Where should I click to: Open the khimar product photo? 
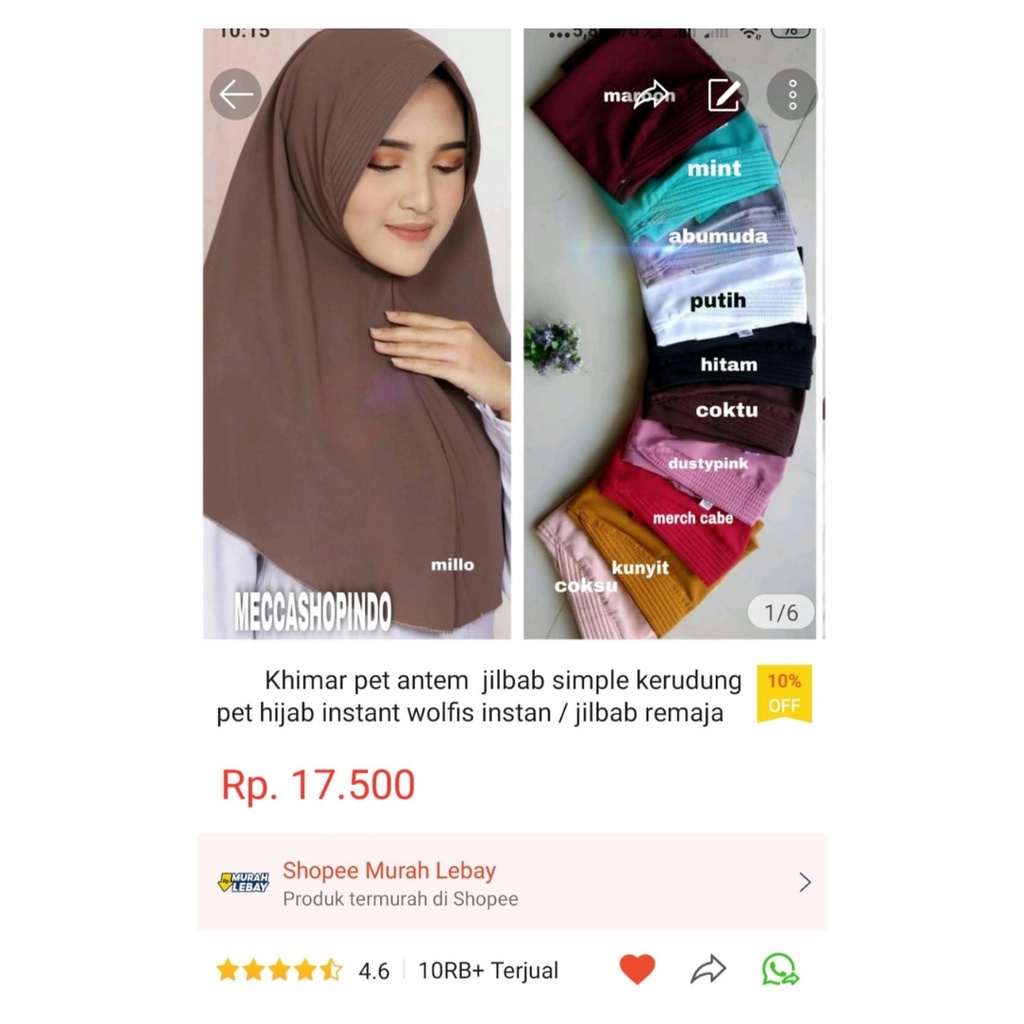point(357,335)
